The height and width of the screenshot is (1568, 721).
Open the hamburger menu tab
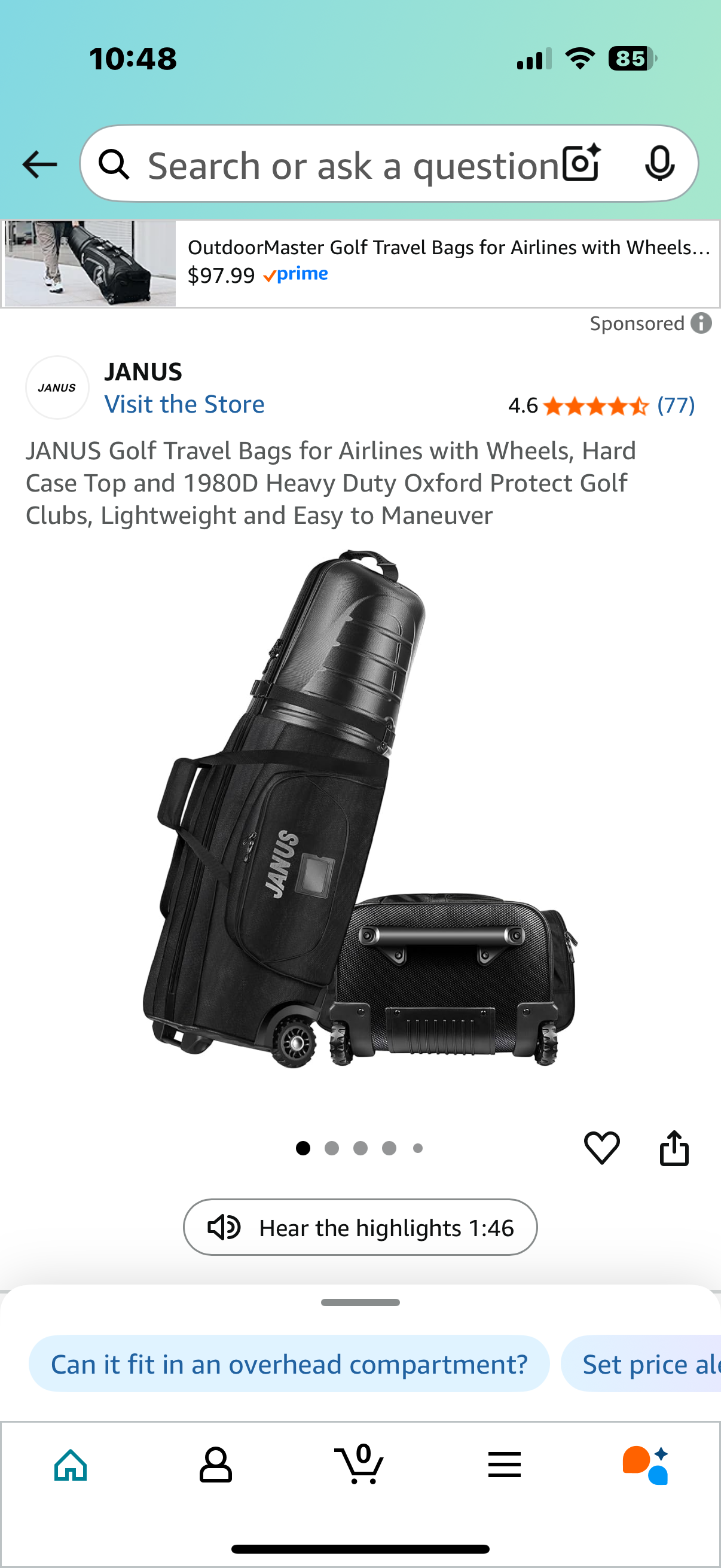504,1465
